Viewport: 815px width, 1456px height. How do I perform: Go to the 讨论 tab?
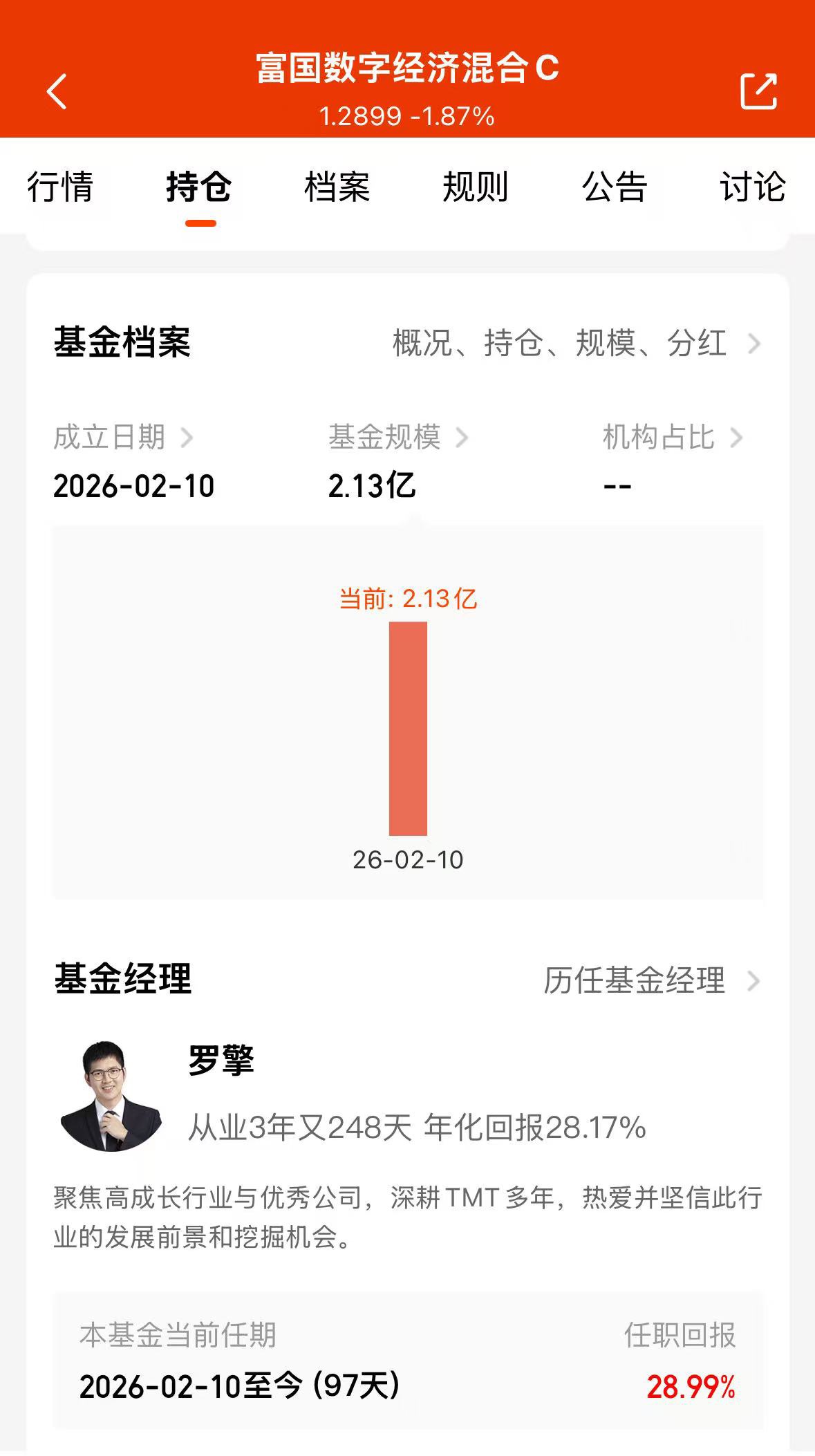coord(753,187)
